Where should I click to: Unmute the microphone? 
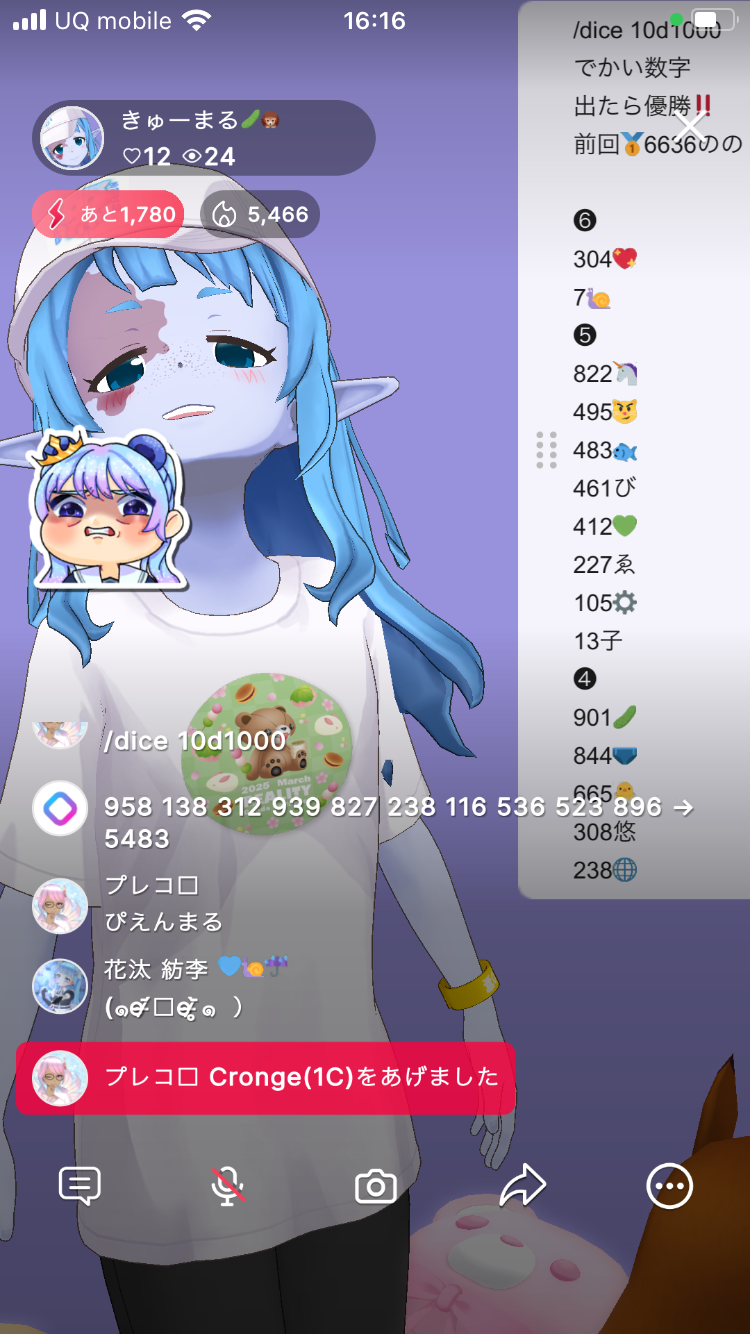228,1186
